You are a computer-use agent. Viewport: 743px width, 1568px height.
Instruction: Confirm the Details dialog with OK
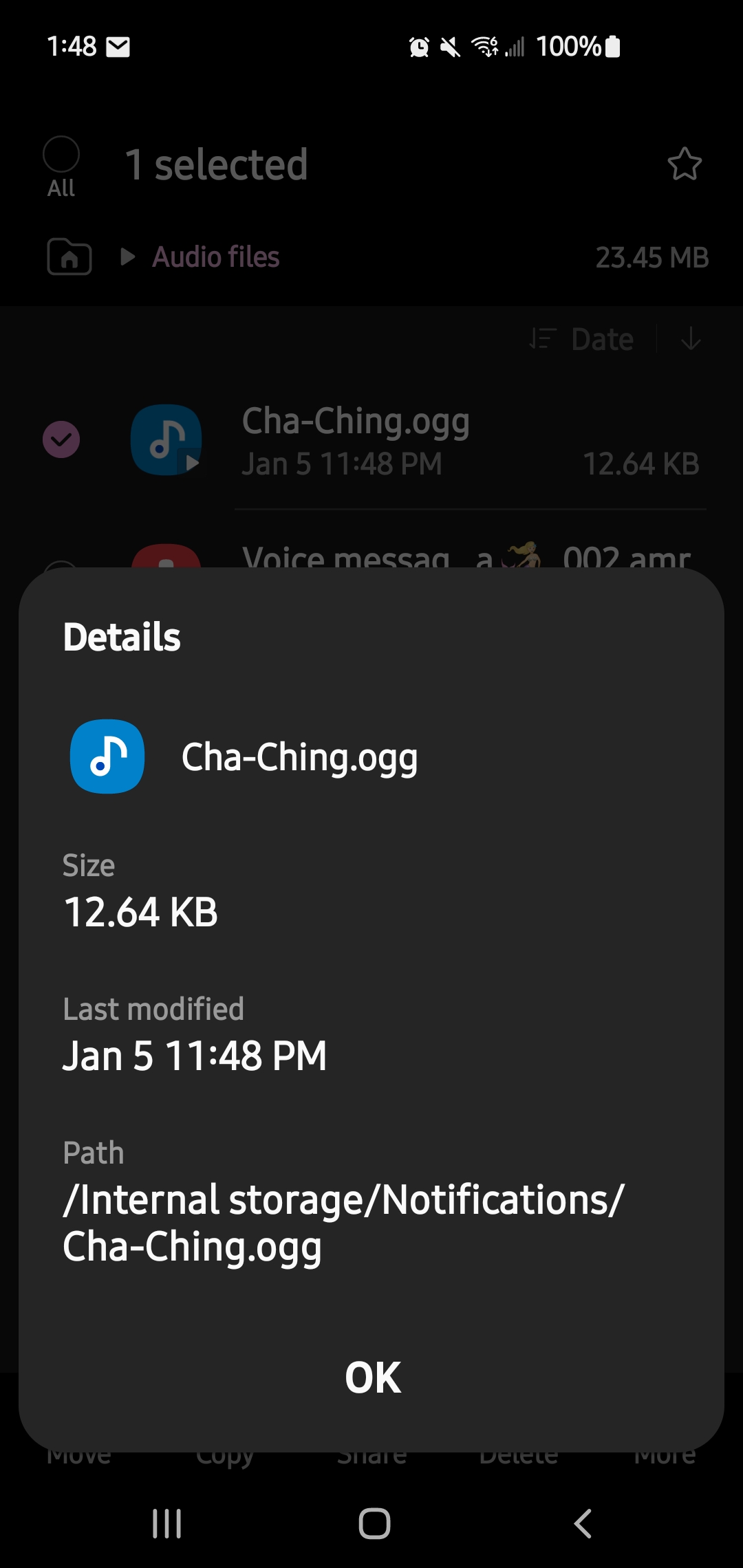tap(372, 1378)
